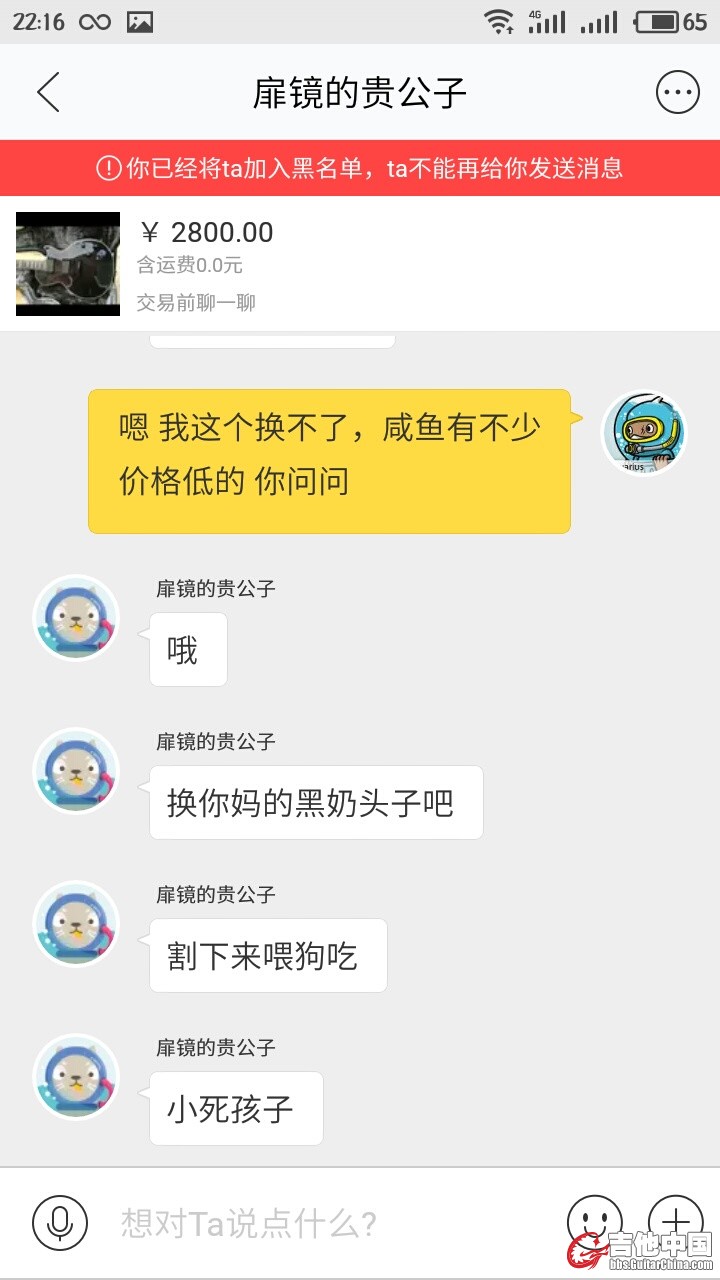View my own avatar profile
The image size is (720, 1280).
[643, 432]
